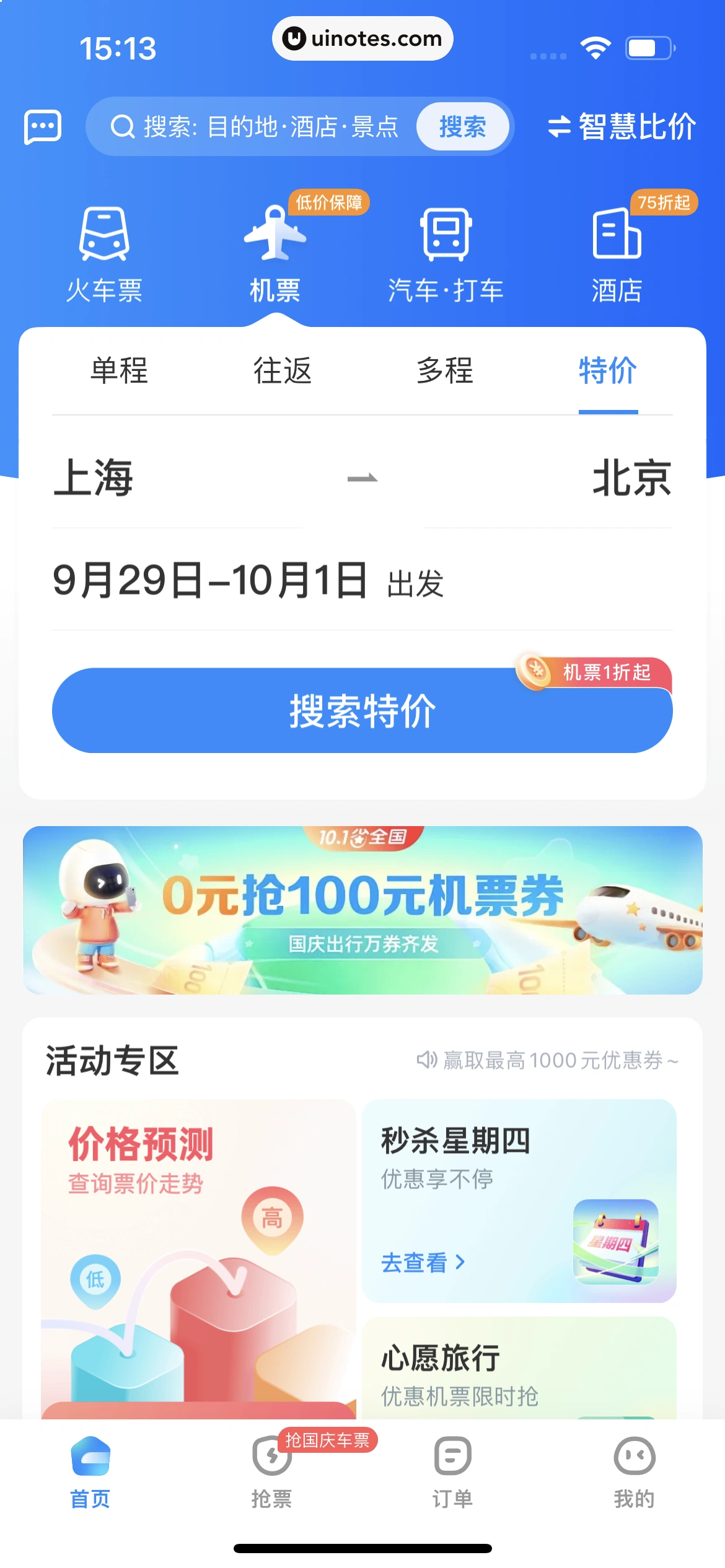Change departure city 上海

[94, 477]
